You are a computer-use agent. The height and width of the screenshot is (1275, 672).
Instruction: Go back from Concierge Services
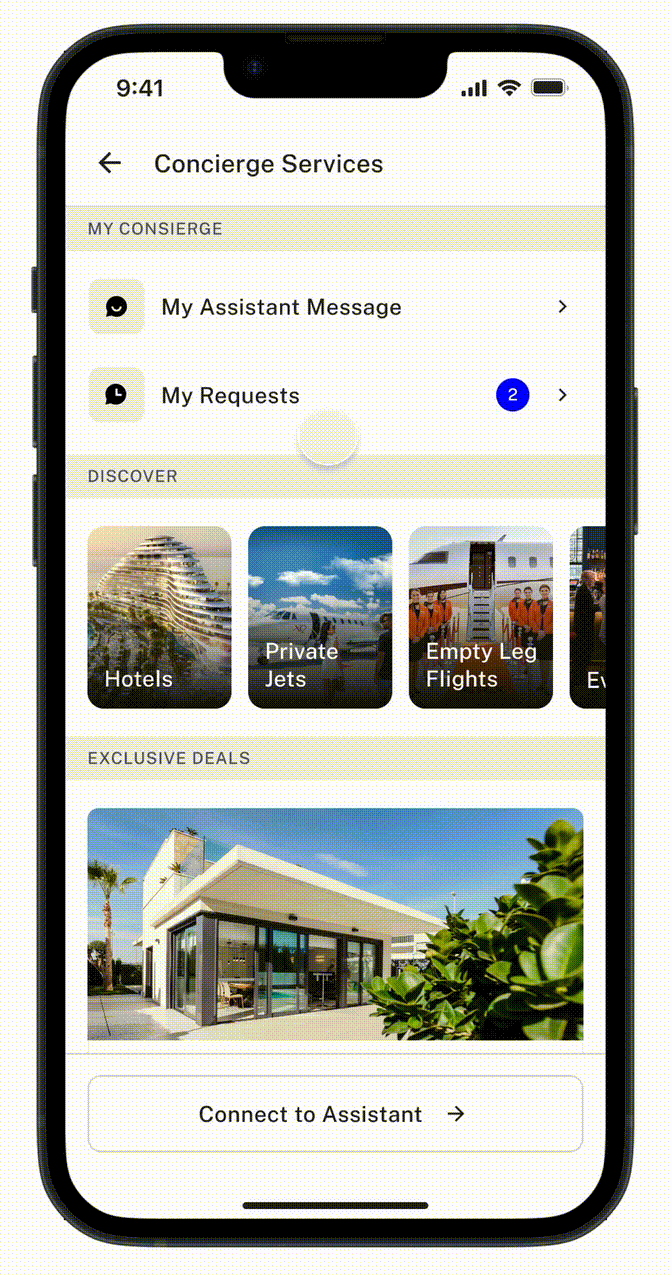coord(109,164)
